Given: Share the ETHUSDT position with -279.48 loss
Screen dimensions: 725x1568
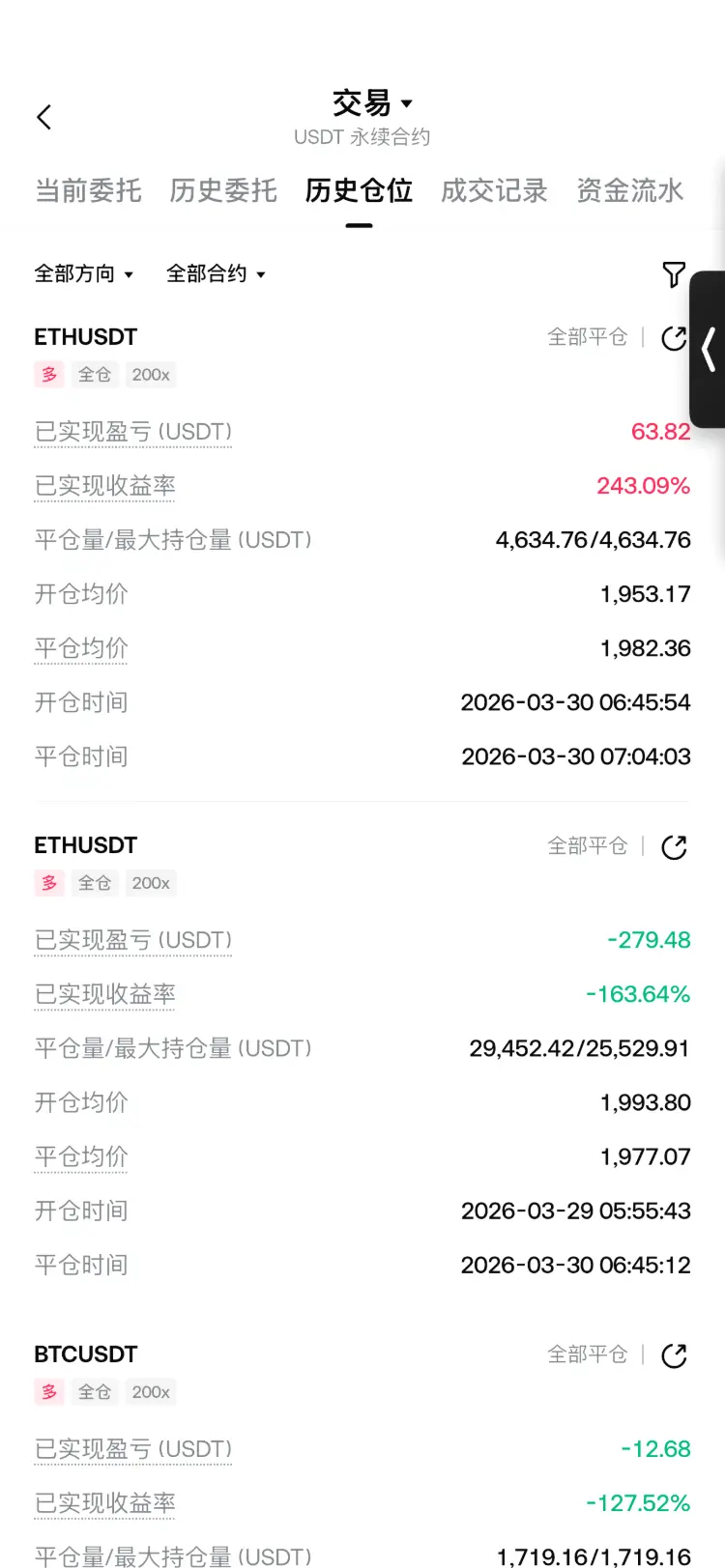Looking at the screenshot, I should [674, 847].
